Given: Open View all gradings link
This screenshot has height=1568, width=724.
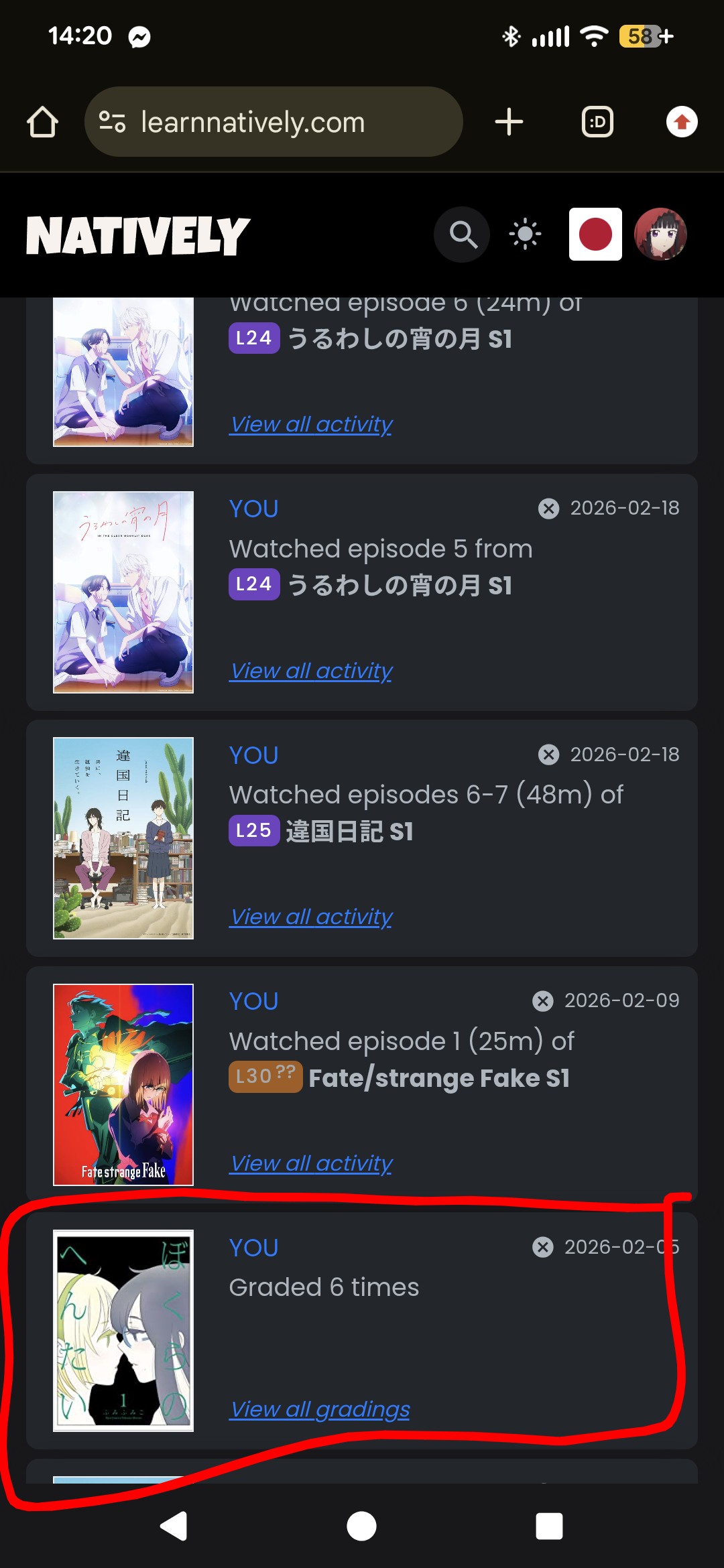Looking at the screenshot, I should (320, 1409).
